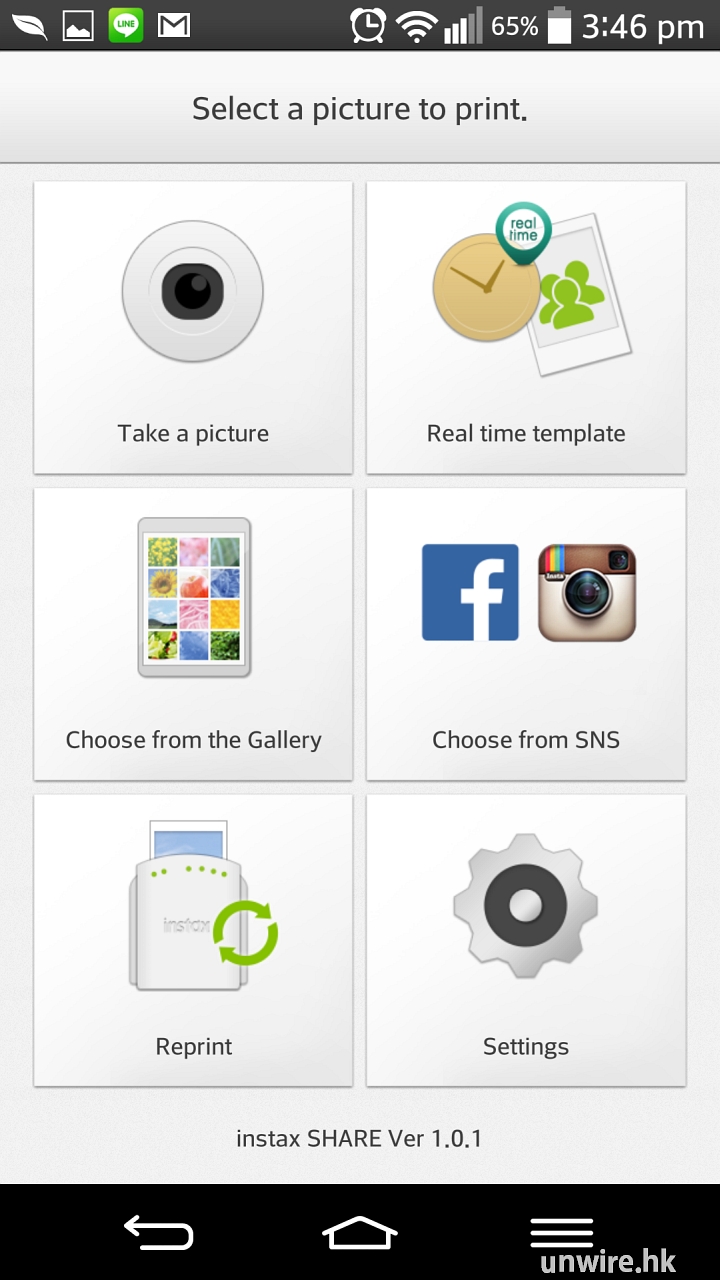720x1280 pixels.
Task: Choose a photo from the Gallery
Action: [193, 634]
